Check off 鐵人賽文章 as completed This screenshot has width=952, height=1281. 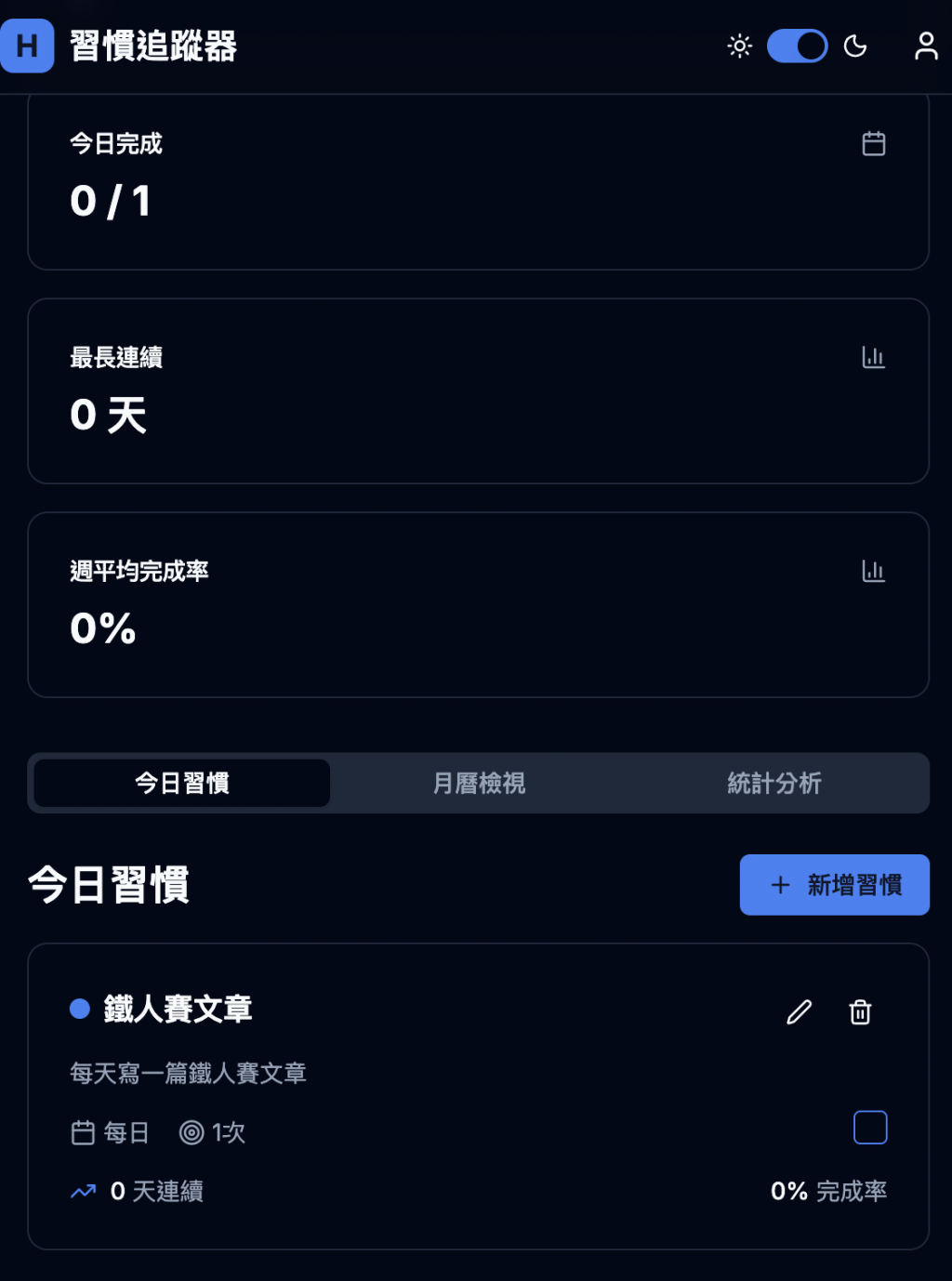(x=870, y=1128)
